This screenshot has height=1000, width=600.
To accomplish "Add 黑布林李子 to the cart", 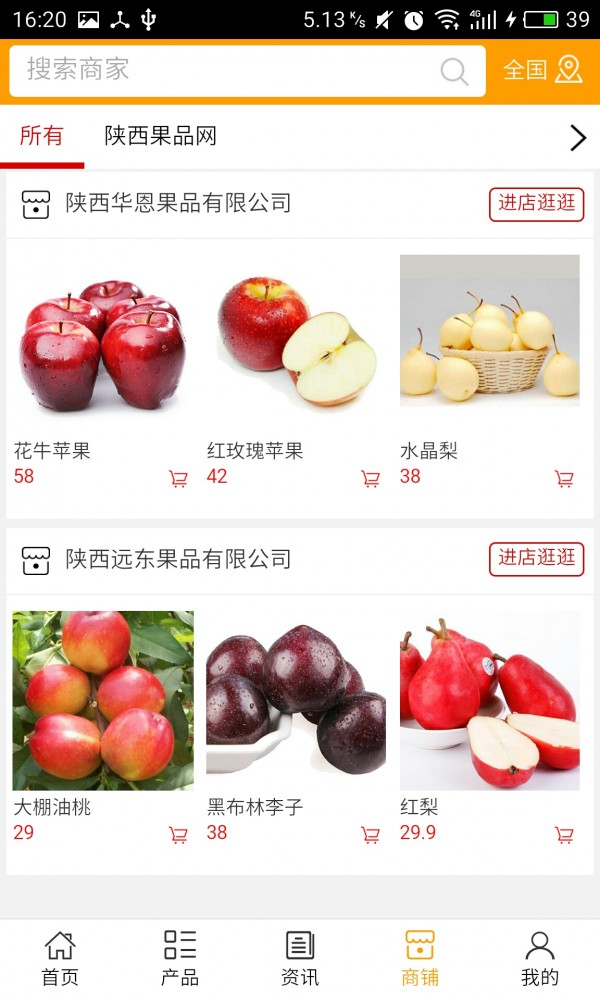I will [371, 835].
